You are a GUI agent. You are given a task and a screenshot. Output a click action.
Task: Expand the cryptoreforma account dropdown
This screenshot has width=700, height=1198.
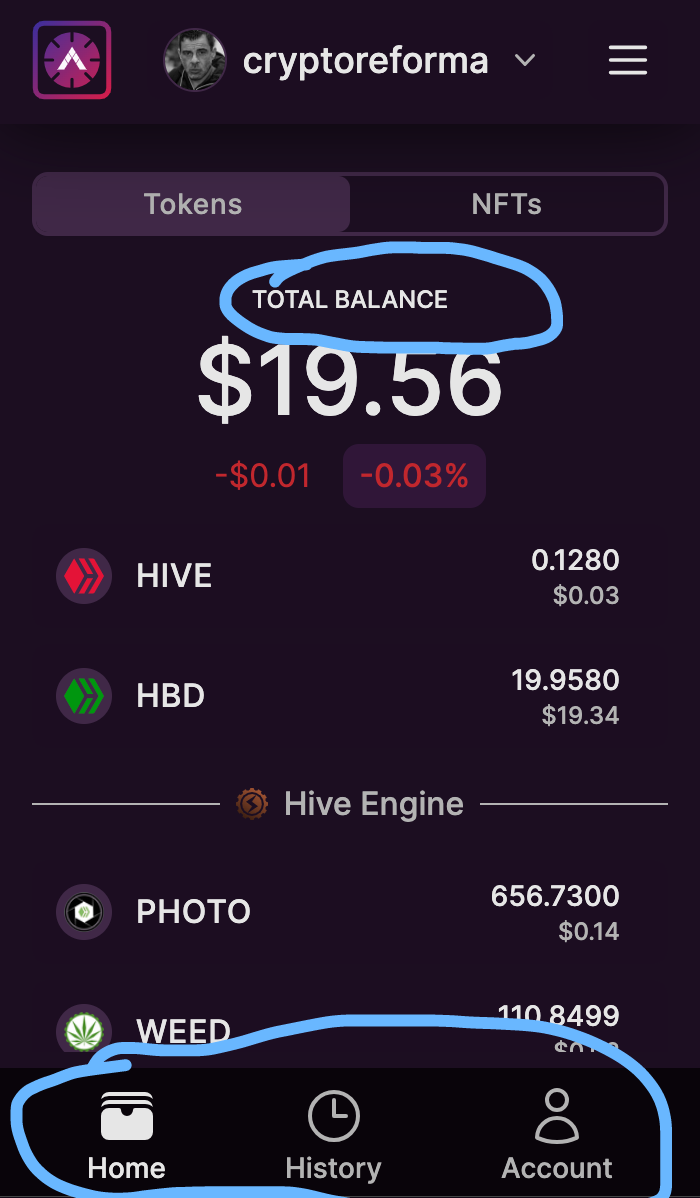(x=524, y=60)
